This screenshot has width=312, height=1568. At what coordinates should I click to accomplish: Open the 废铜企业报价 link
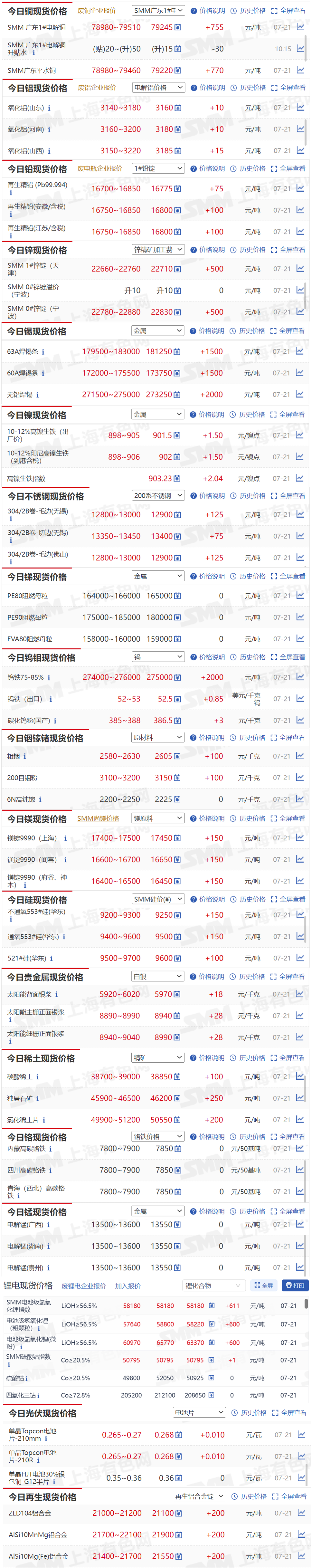tap(97, 11)
